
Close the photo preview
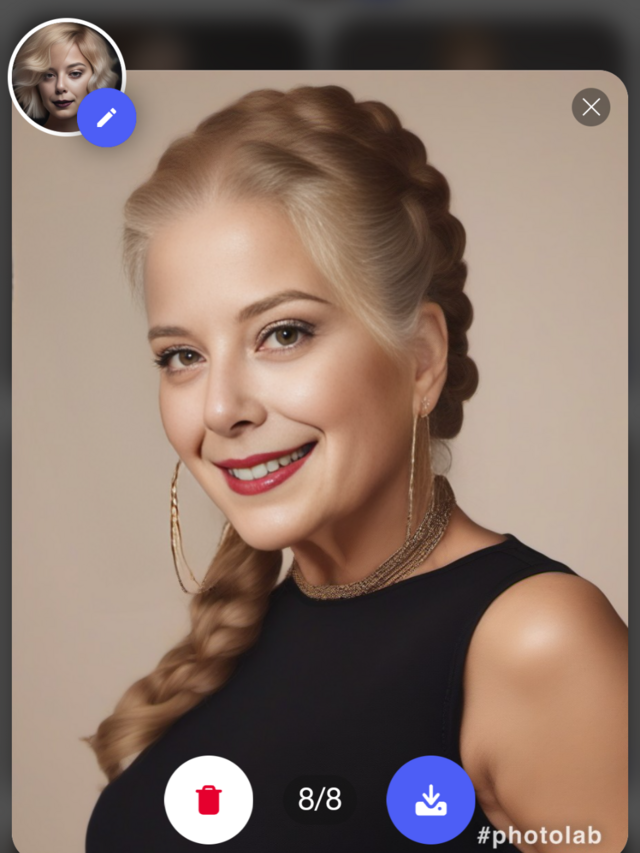click(591, 107)
